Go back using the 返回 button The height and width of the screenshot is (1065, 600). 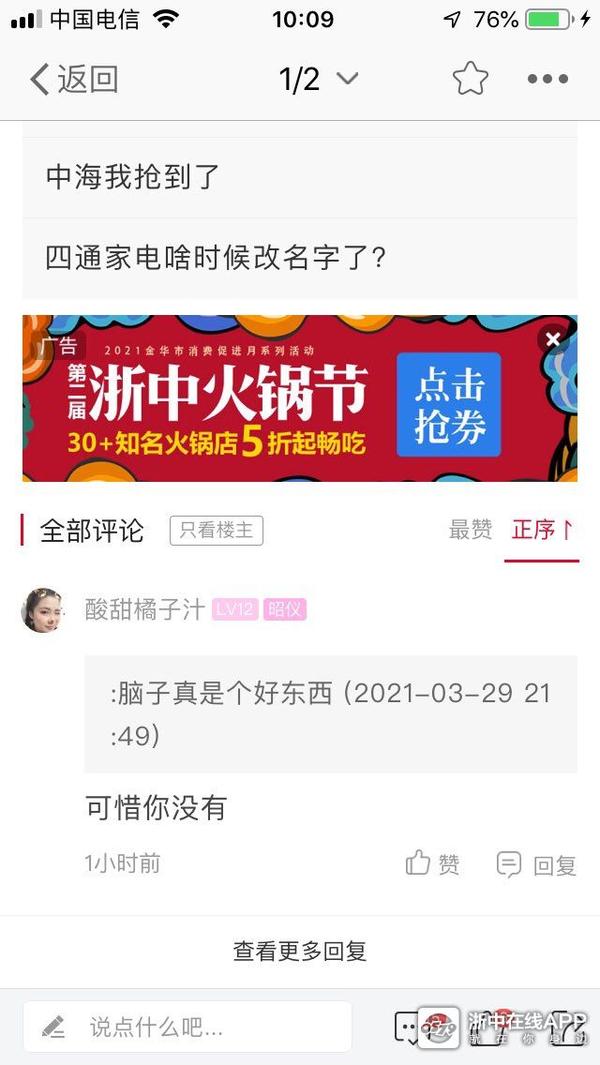point(74,79)
